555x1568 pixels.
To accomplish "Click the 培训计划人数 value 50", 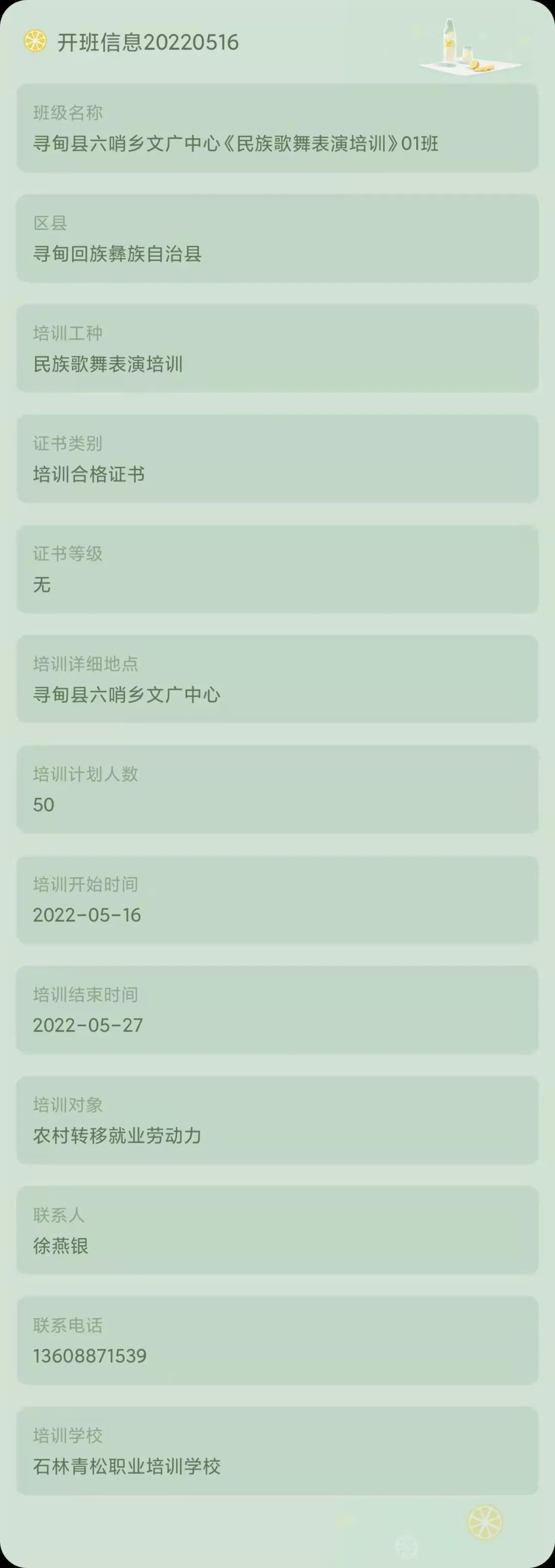I will 277,790.
